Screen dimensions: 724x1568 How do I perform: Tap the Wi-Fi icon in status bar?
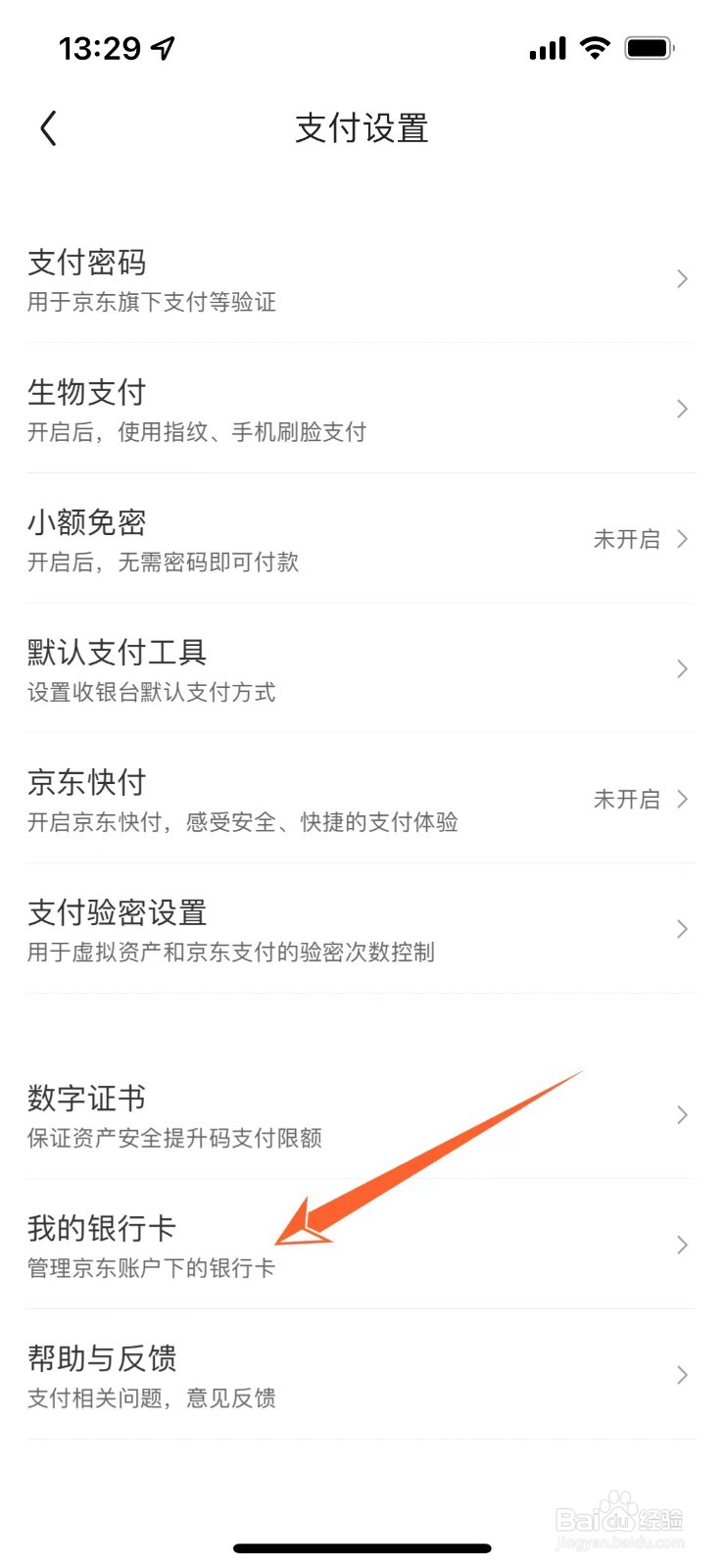coord(596,47)
